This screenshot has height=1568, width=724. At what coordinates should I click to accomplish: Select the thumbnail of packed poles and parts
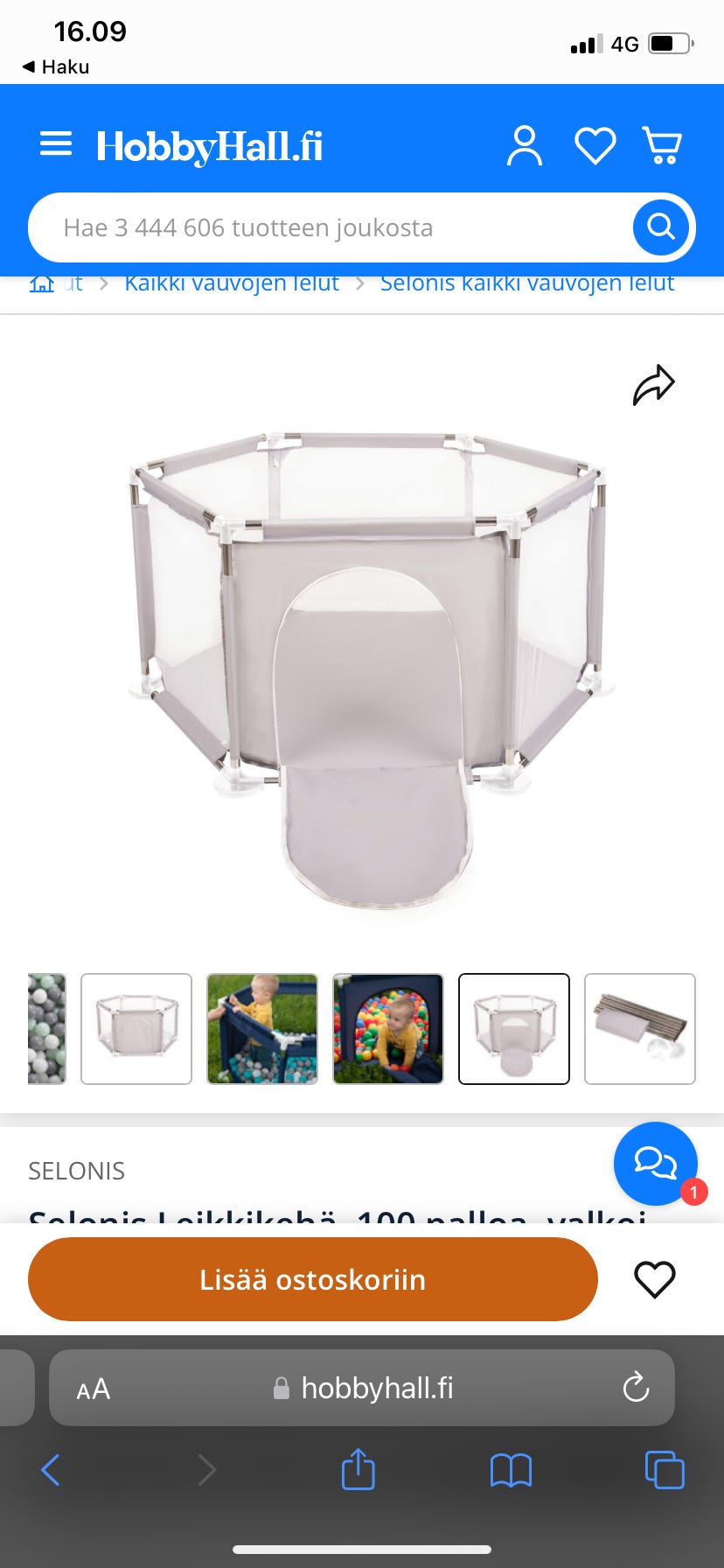[x=640, y=1029]
